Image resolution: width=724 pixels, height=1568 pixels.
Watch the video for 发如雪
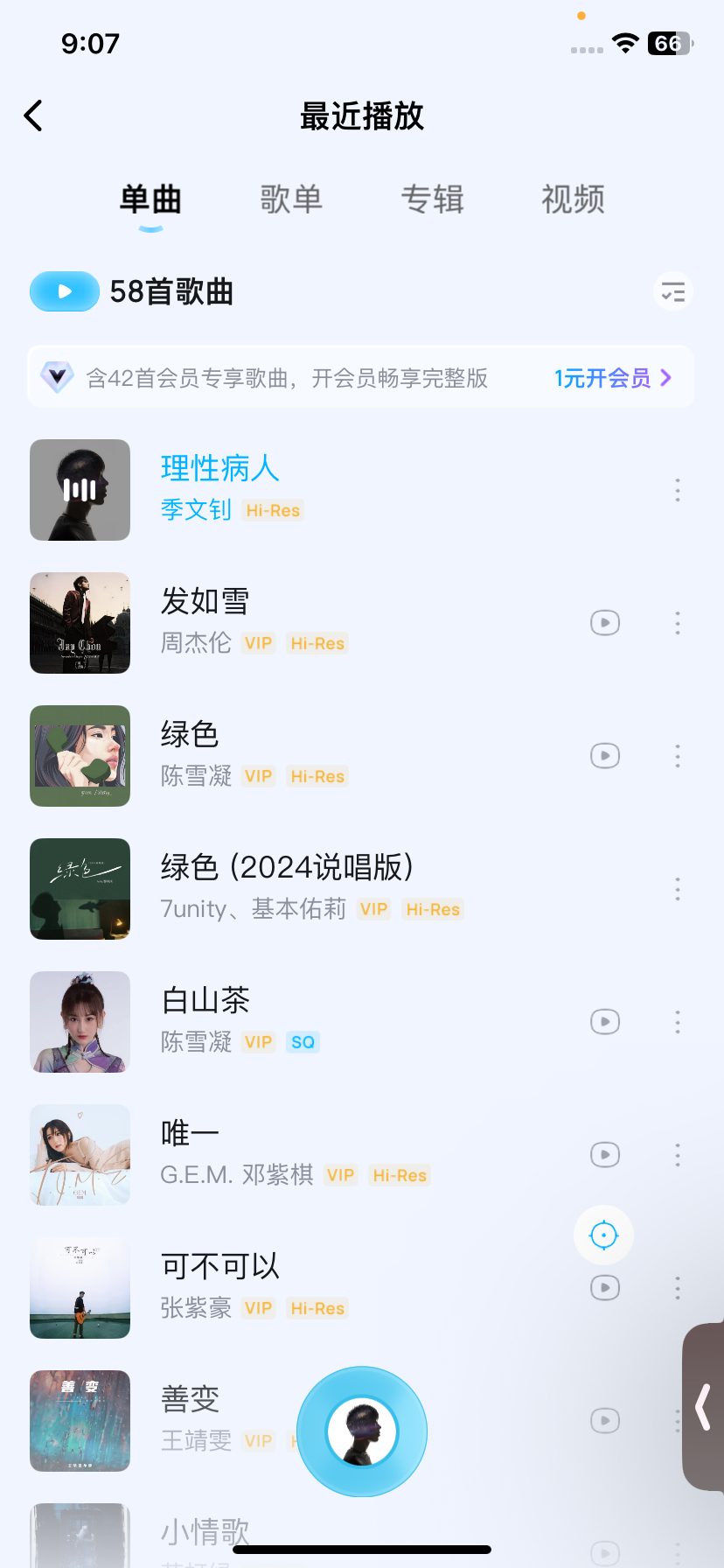click(605, 623)
